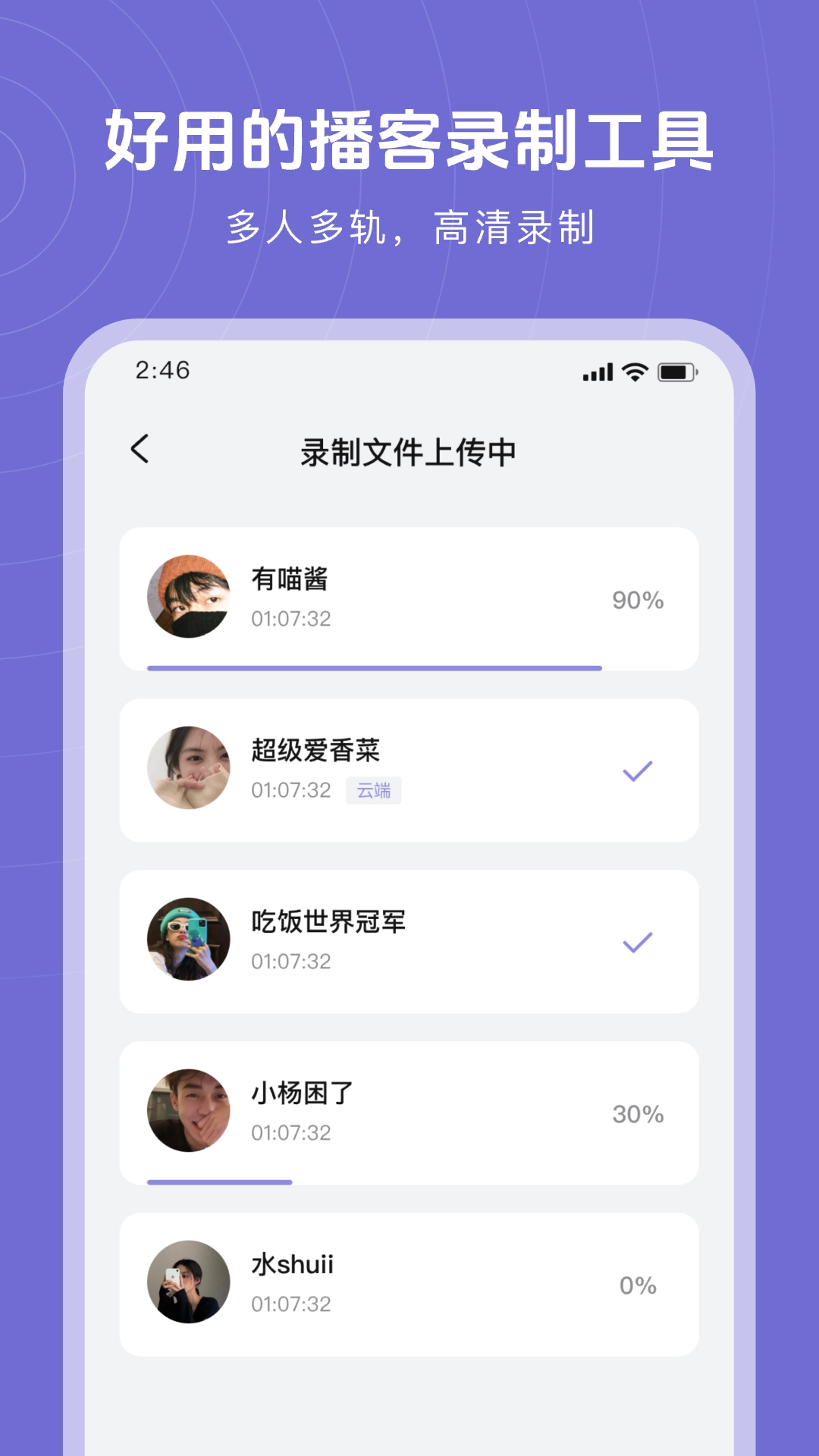The height and width of the screenshot is (1456, 819).
Task: Select the 录制文件上传中 page title
Action: tap(409, 449)
